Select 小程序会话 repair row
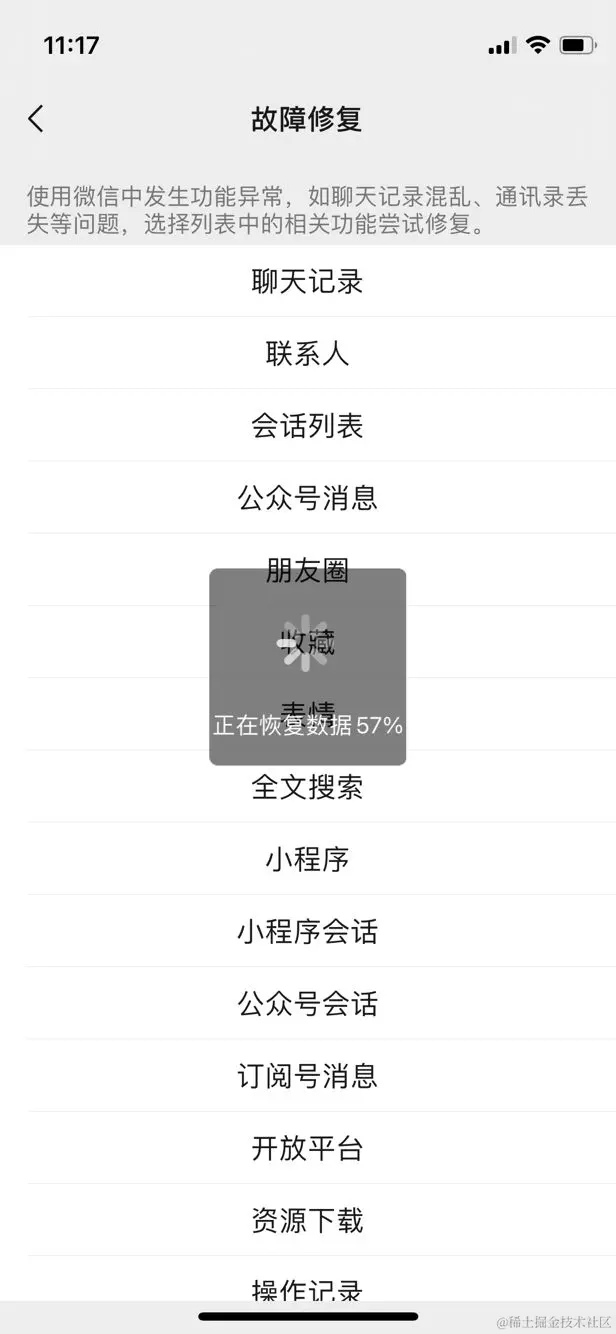616x1334 pixels. (307, 931)
